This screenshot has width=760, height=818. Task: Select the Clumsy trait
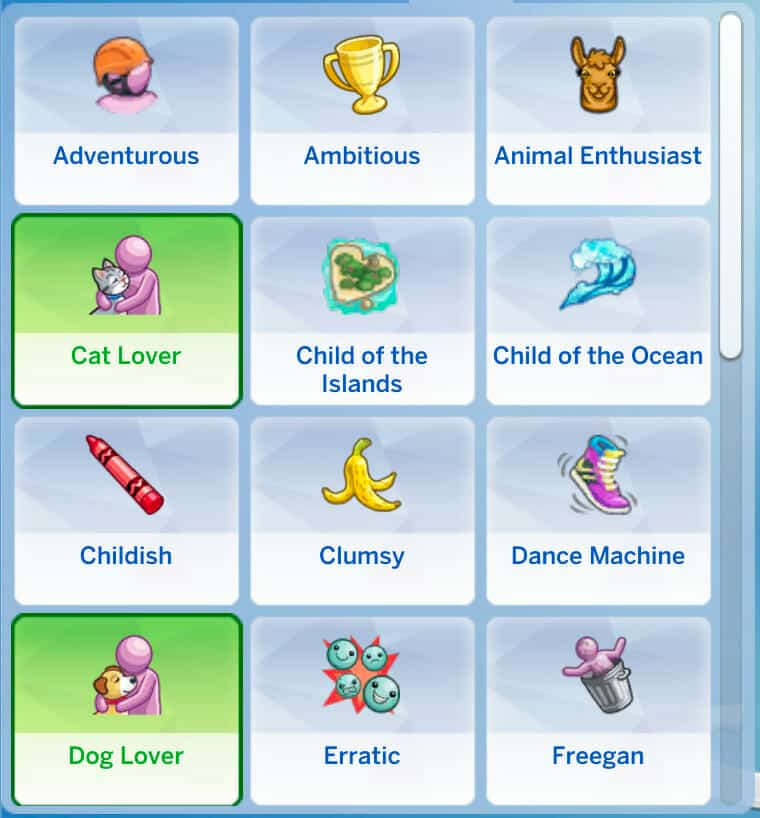click(363, 511)
